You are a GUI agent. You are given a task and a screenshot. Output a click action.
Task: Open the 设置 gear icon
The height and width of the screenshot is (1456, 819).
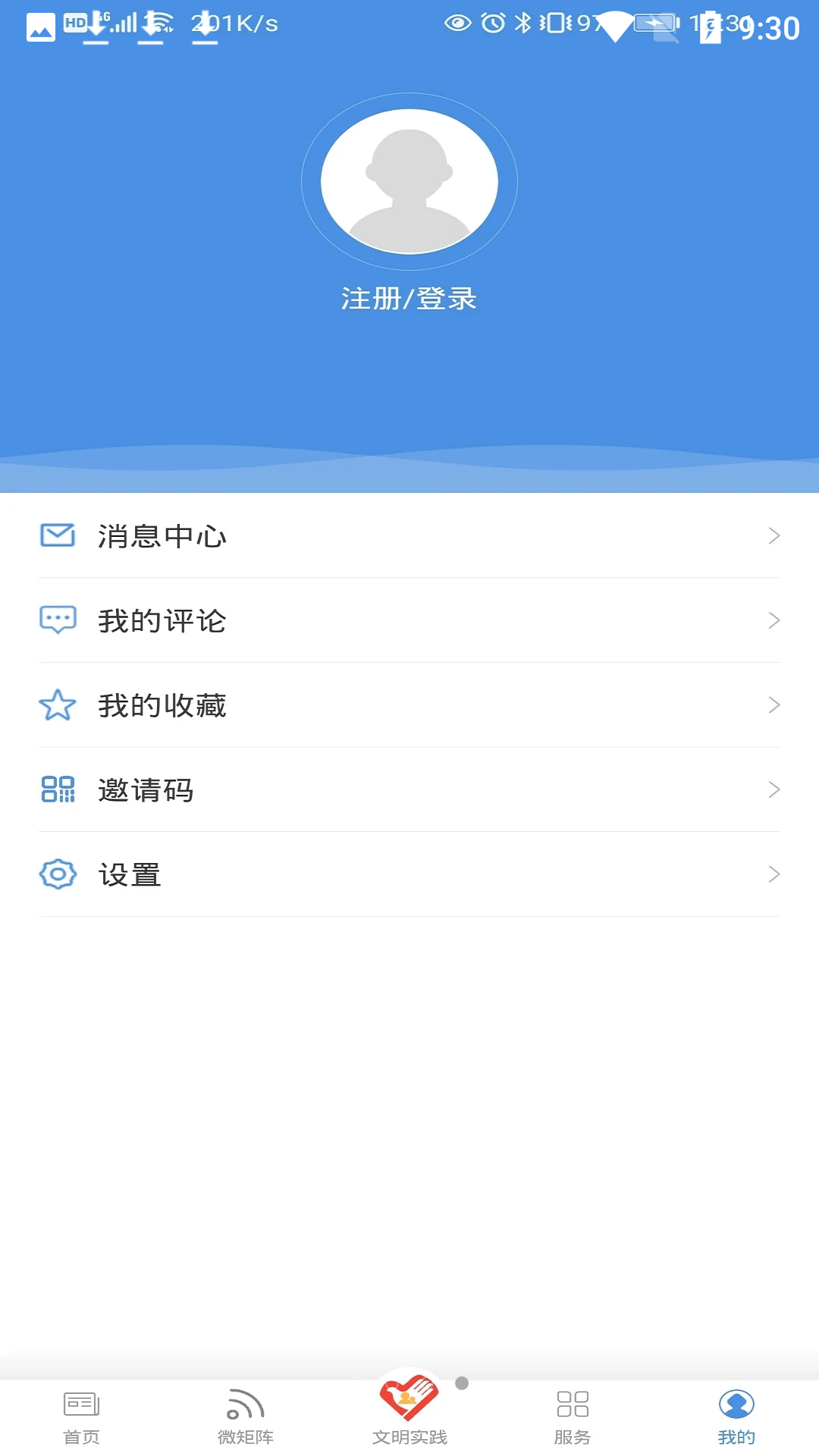coord(57,874)
